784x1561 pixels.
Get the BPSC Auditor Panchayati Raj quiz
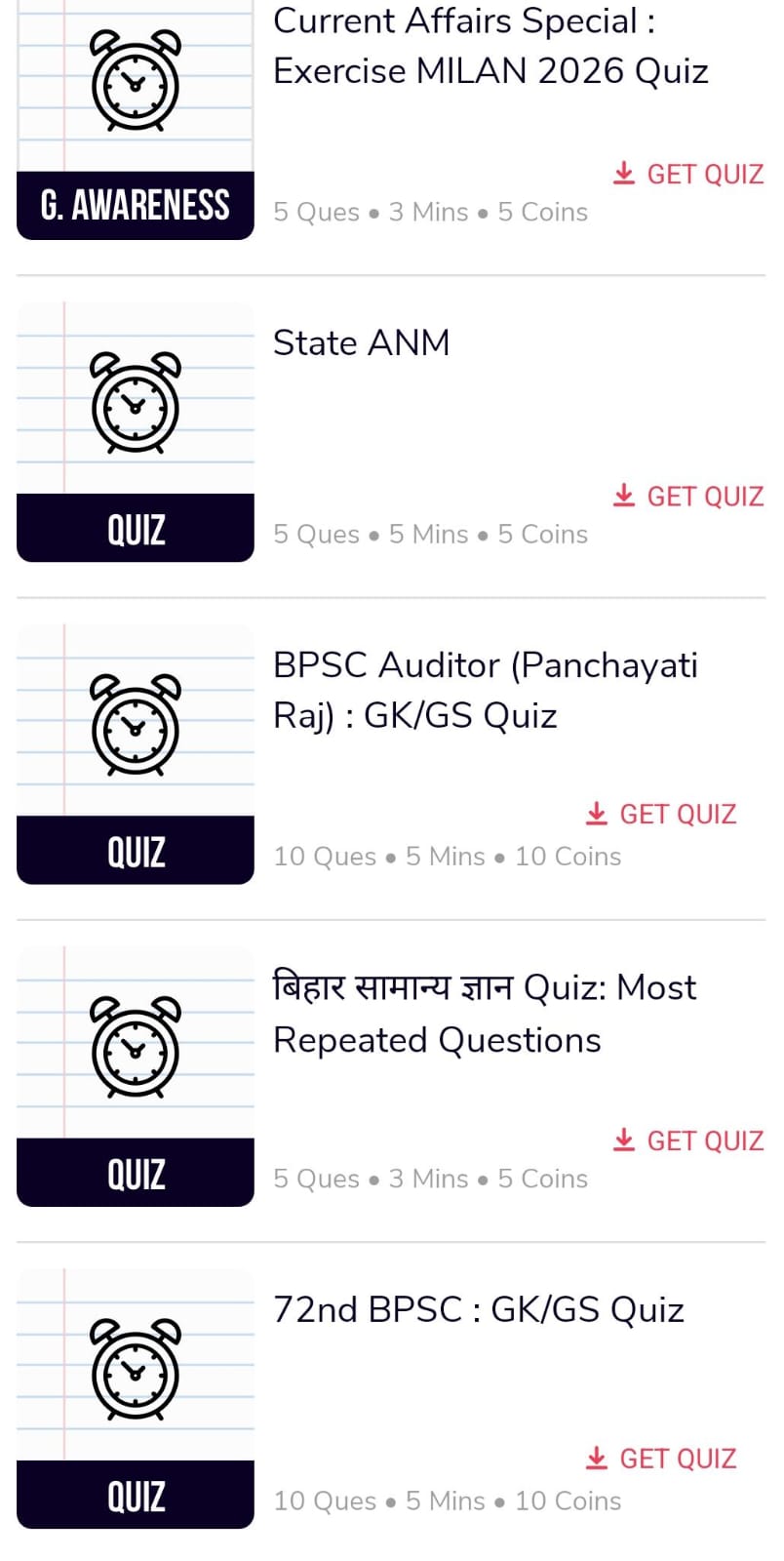[661, 815]
